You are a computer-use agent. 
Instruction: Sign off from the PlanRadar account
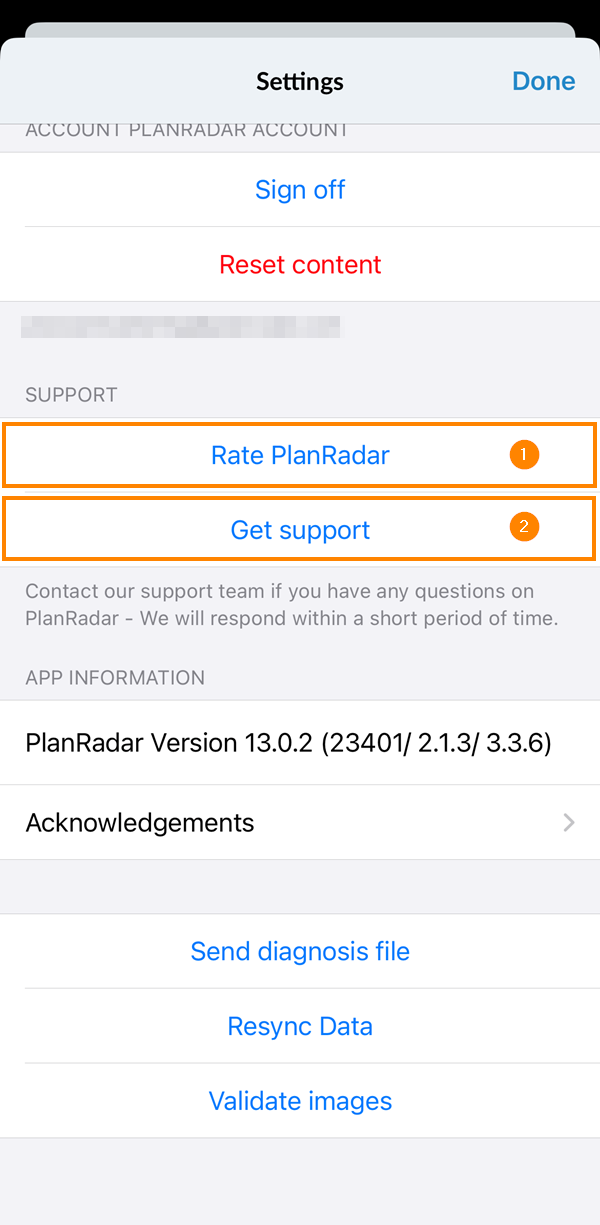point(300,190)
